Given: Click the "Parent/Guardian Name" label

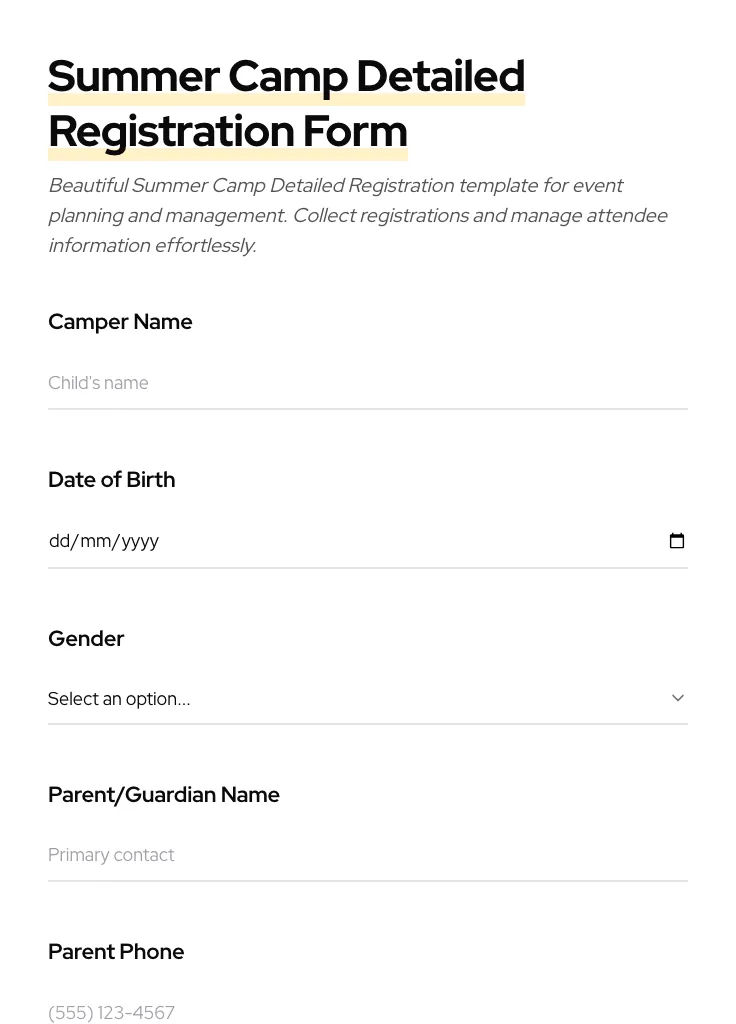Looking at the screenshot, I should click(164, 794).
